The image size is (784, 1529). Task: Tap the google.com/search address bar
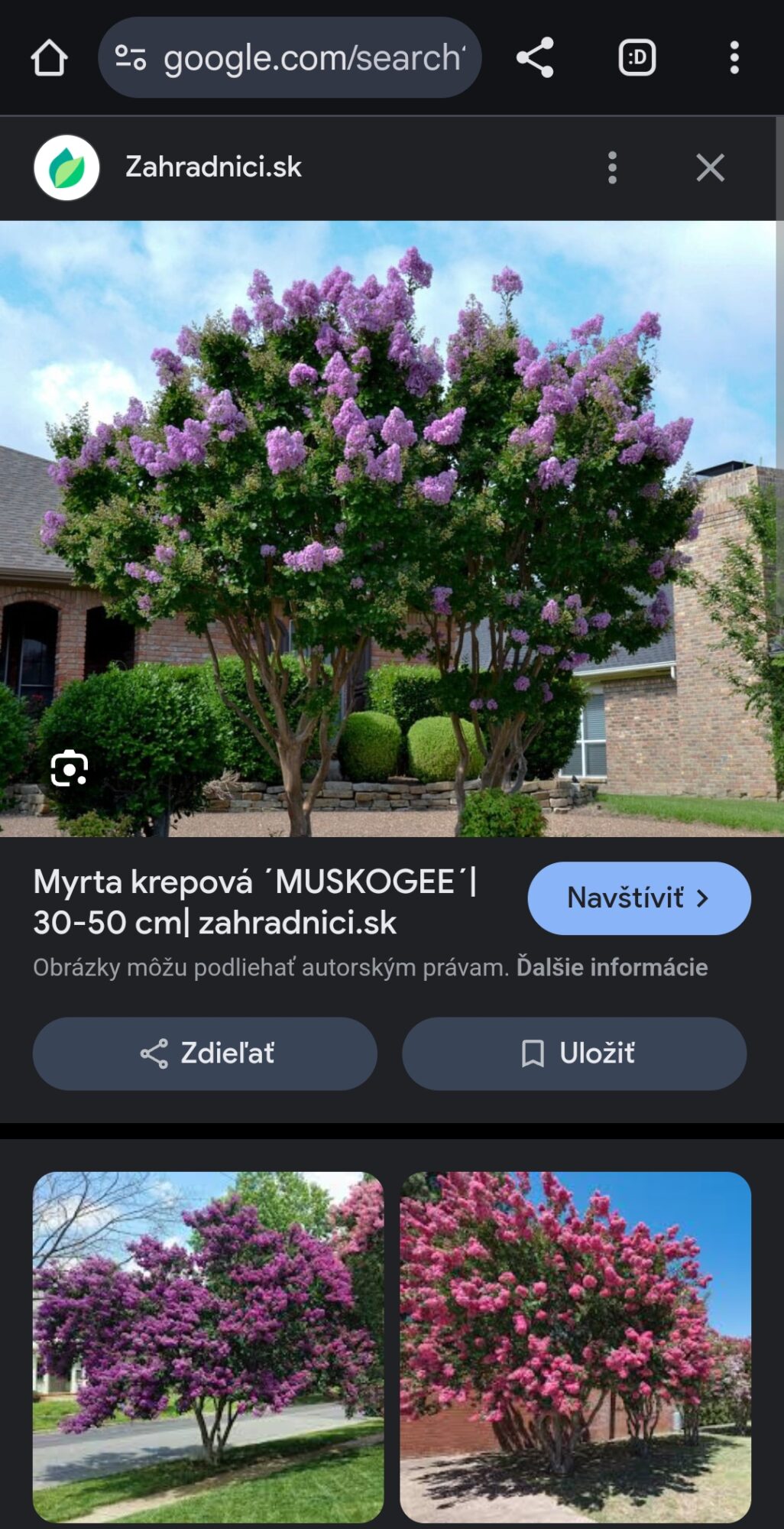click(290, 57)
